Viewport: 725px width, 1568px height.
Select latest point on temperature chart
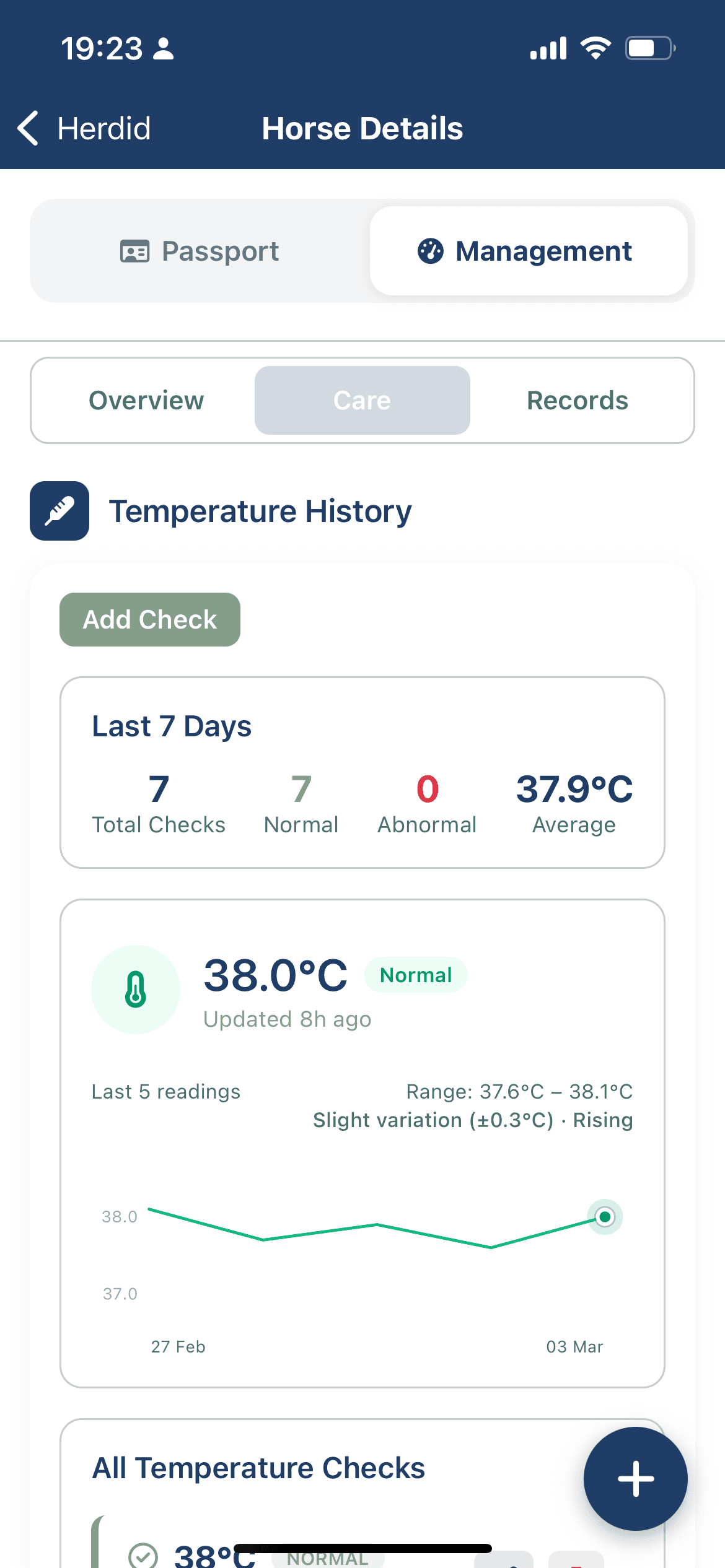[x=605, y=1217]
